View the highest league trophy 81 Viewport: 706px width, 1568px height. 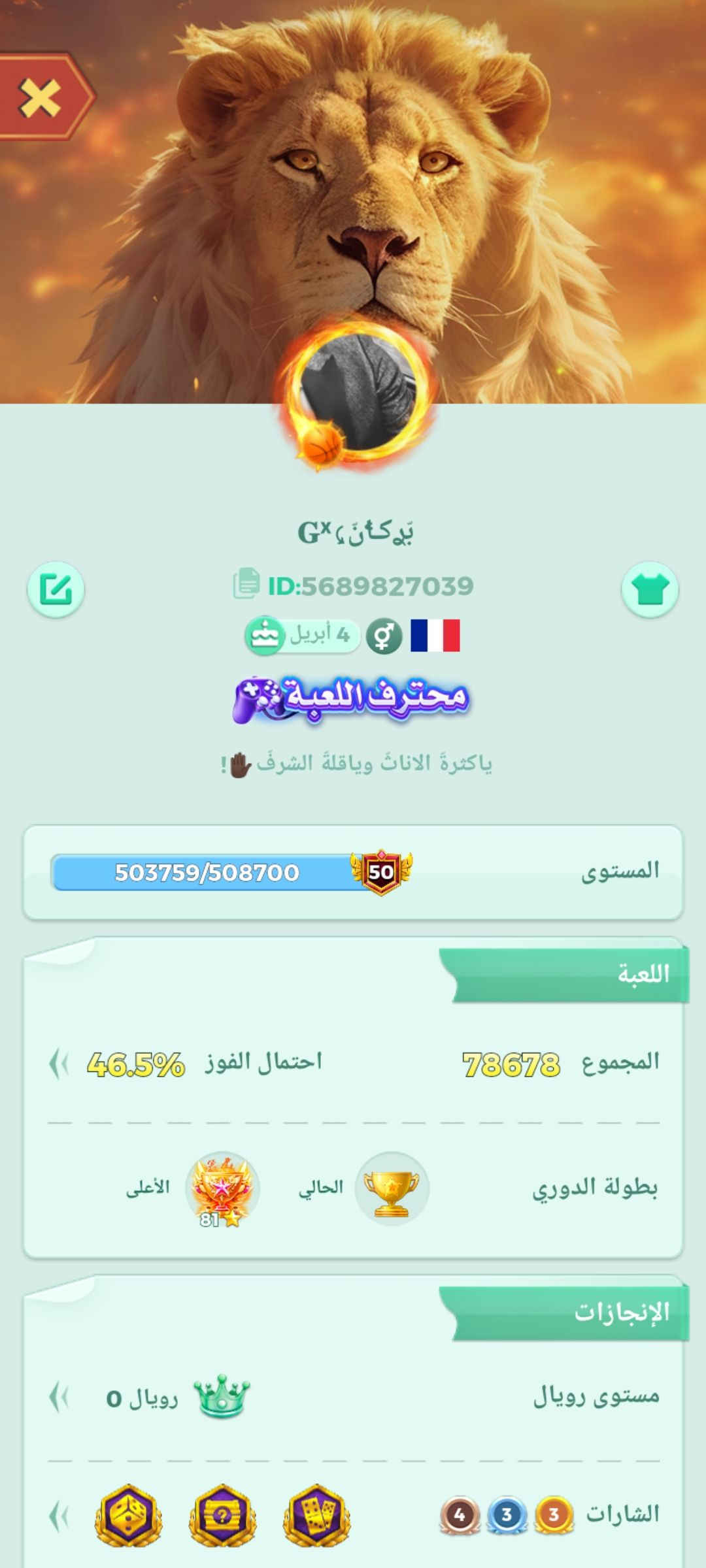pyautogui.click(x=222, y=1188)
